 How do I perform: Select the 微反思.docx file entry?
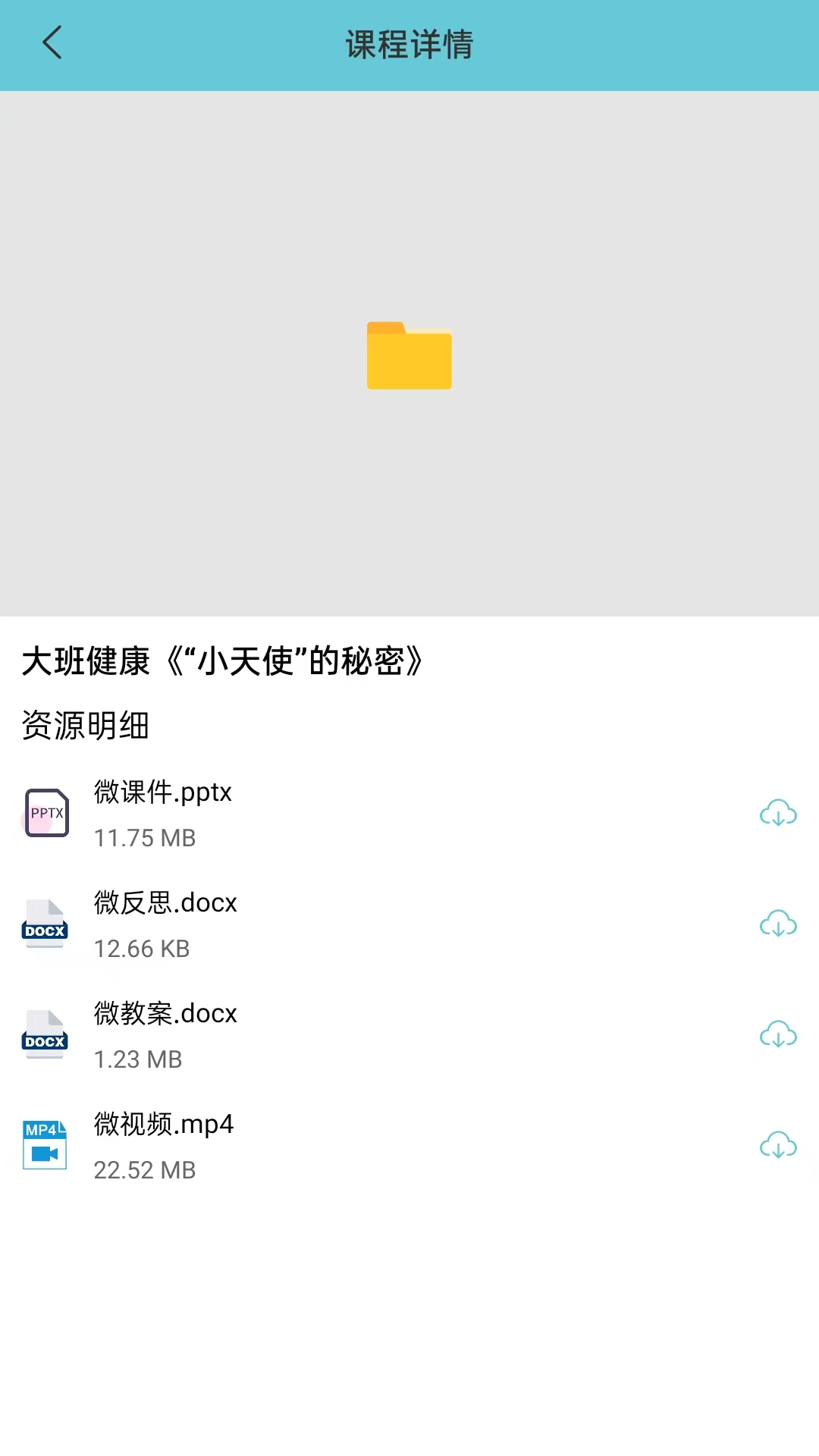165,902
